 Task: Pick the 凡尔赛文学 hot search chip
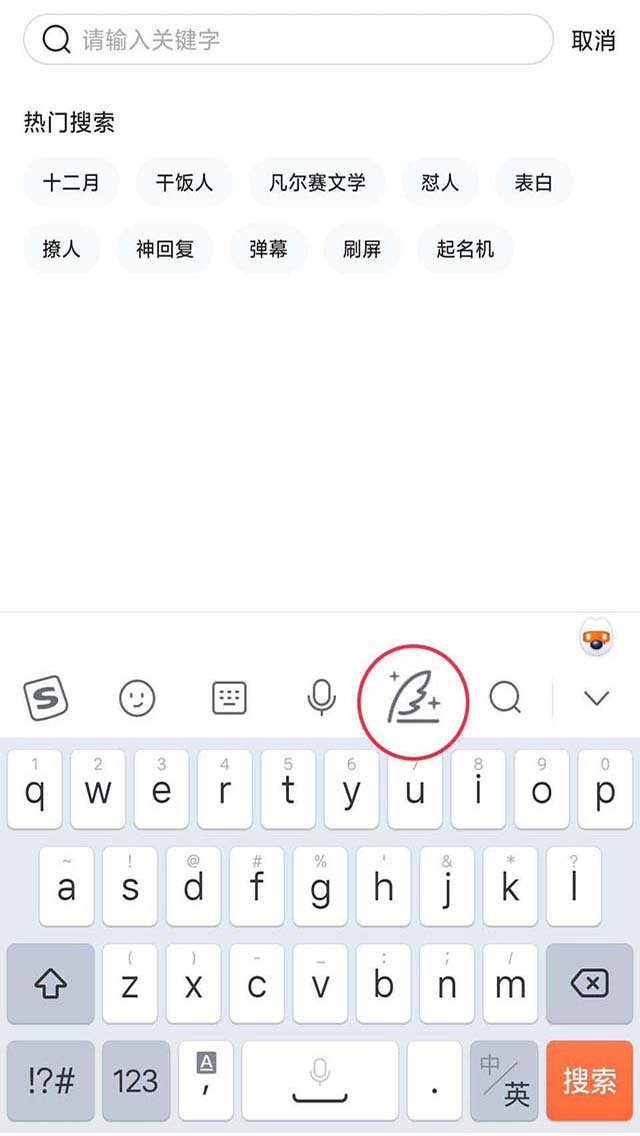(x=317, y=183)
